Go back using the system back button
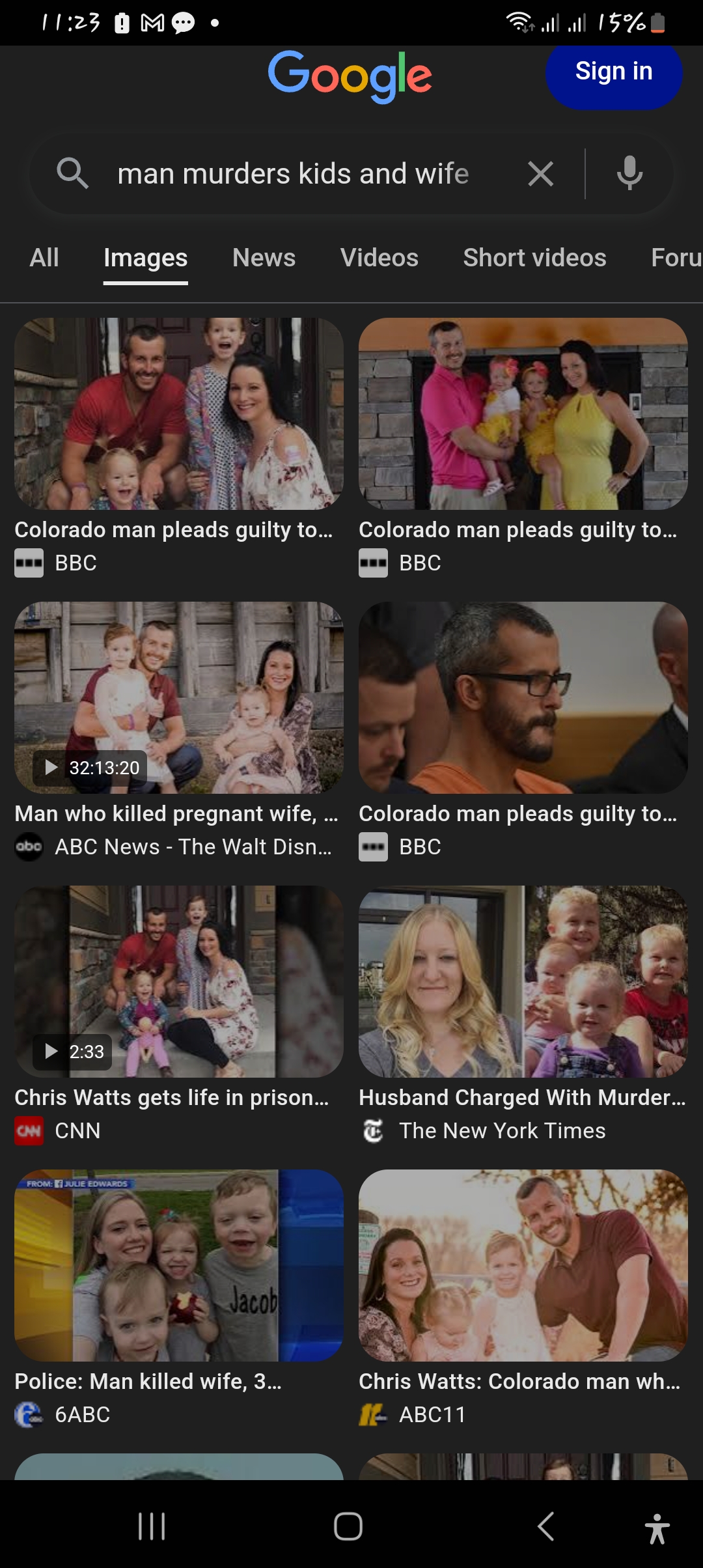This screenshot has width=703, height=1568. tap(545, 1526)
